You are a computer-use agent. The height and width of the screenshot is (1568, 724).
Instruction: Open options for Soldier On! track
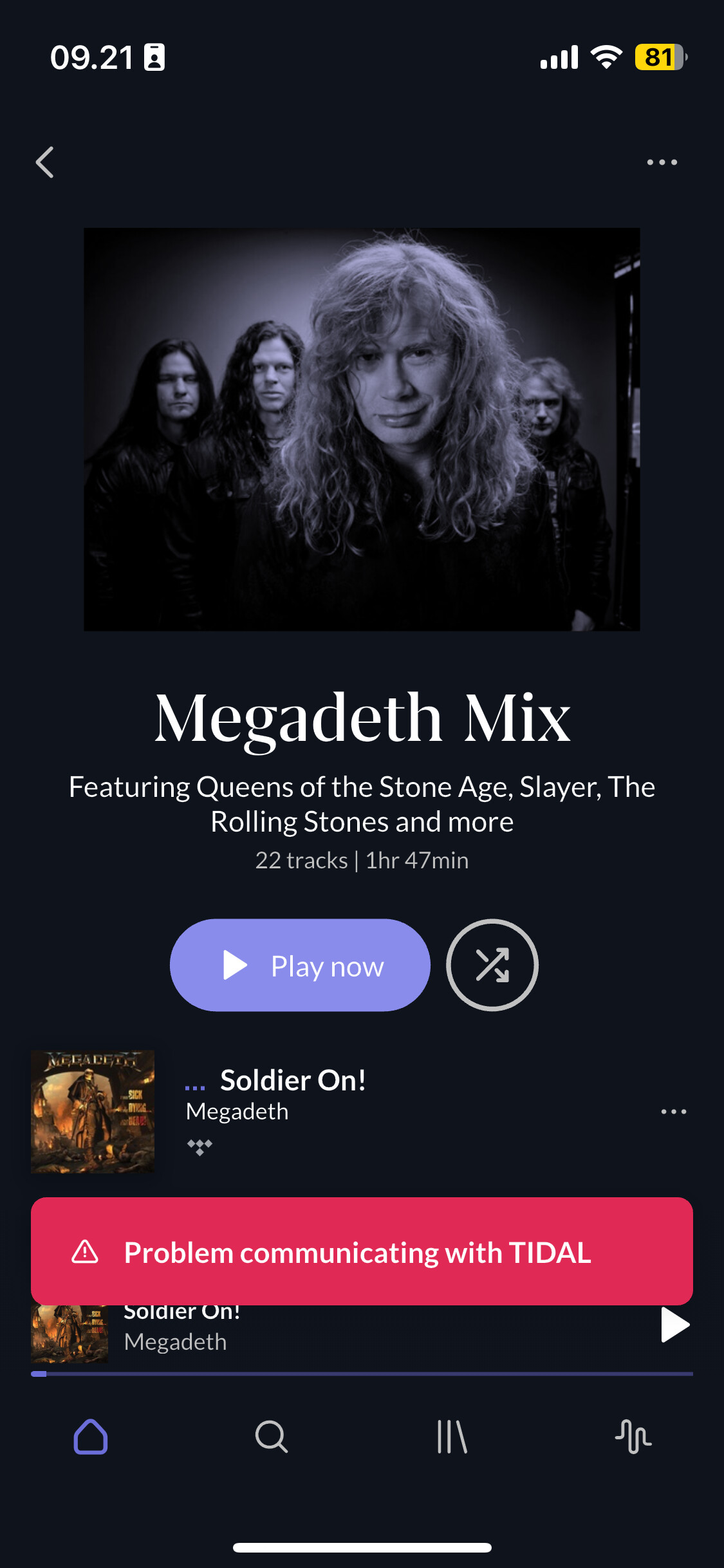(673, 1112)
